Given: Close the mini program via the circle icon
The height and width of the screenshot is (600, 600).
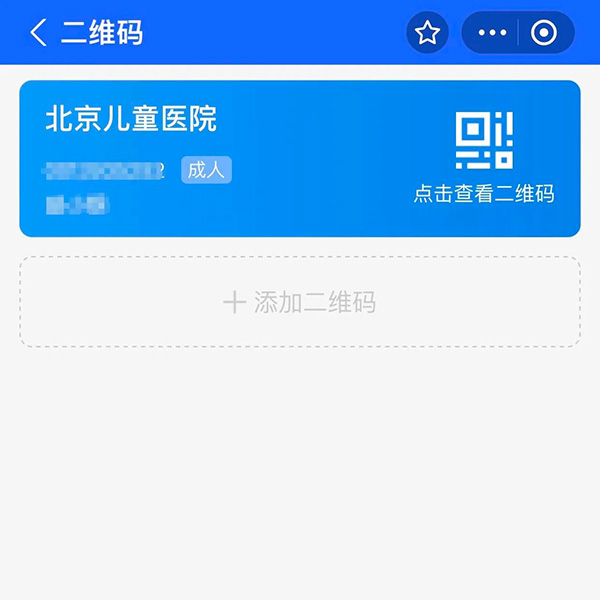Looking at the screenshot, I should (544, 33).
